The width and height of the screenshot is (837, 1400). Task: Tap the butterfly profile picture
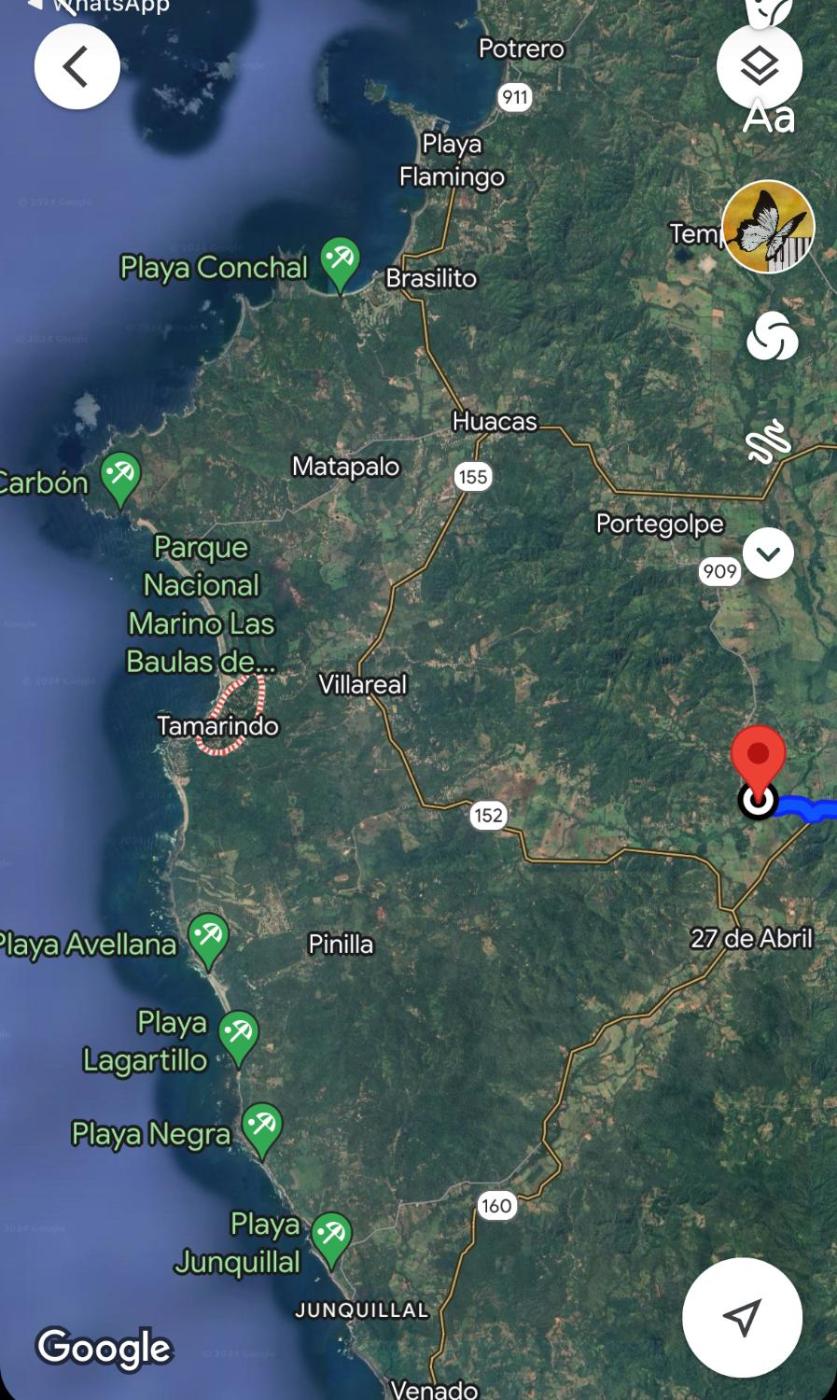[x=768, y=227]
